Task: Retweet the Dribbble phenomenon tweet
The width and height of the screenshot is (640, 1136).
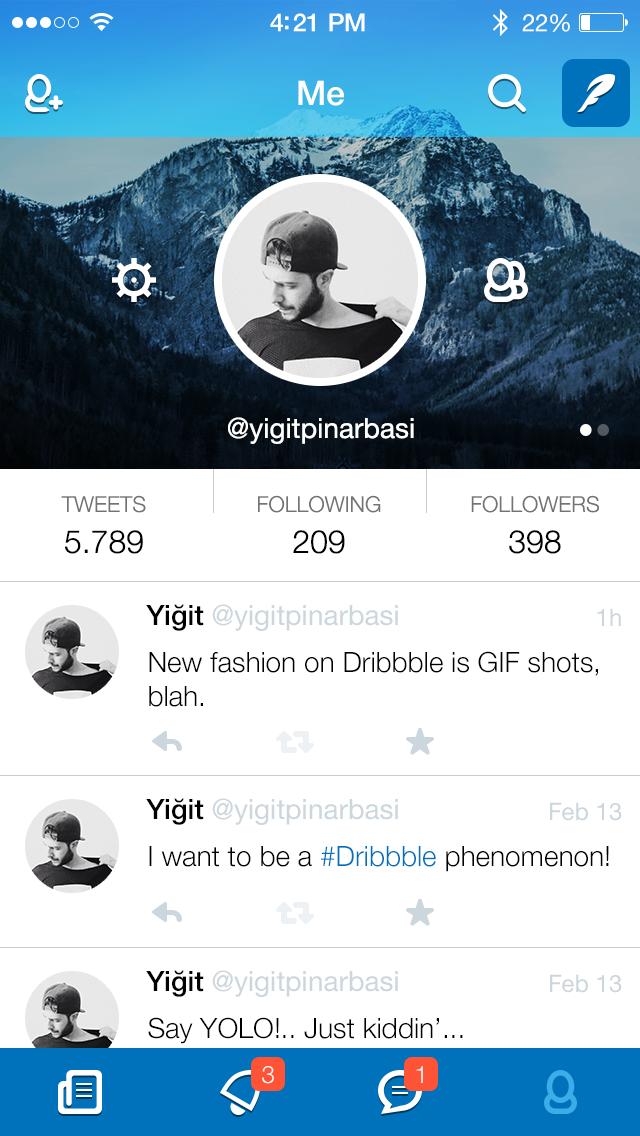Action: click(289, 912)
